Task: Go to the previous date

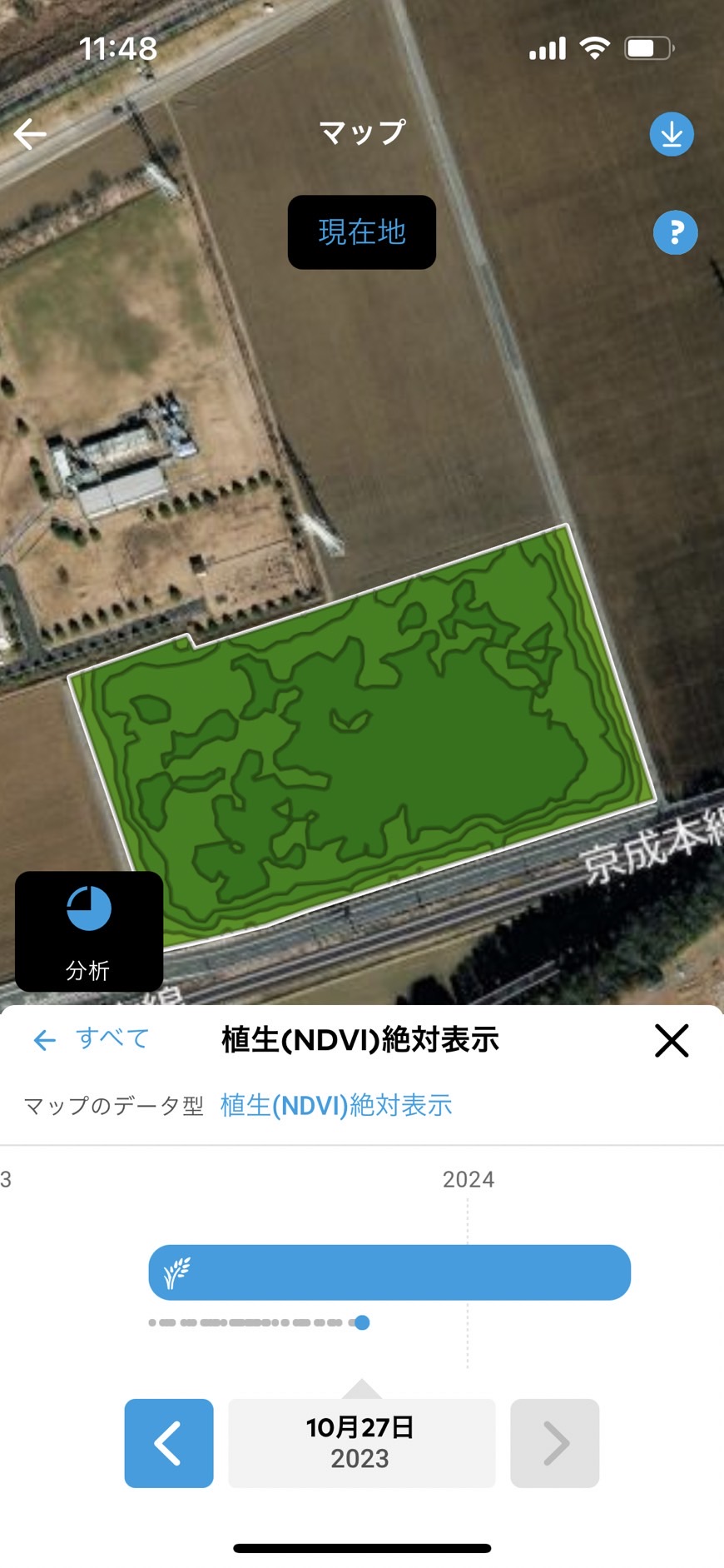Action: [x=169, y=1443]
